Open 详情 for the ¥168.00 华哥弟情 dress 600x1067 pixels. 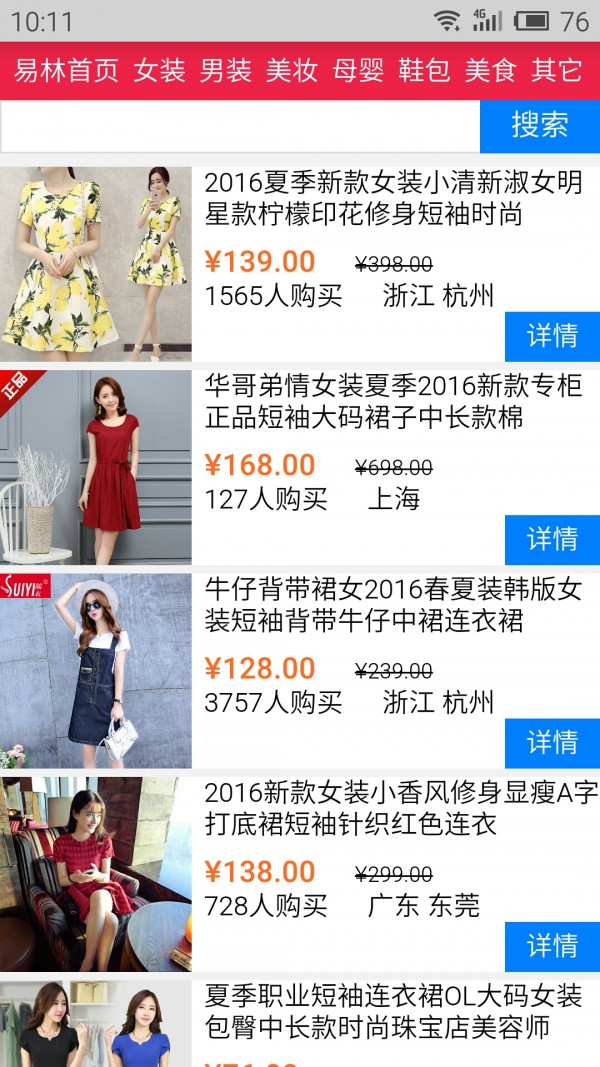[552, 539]
